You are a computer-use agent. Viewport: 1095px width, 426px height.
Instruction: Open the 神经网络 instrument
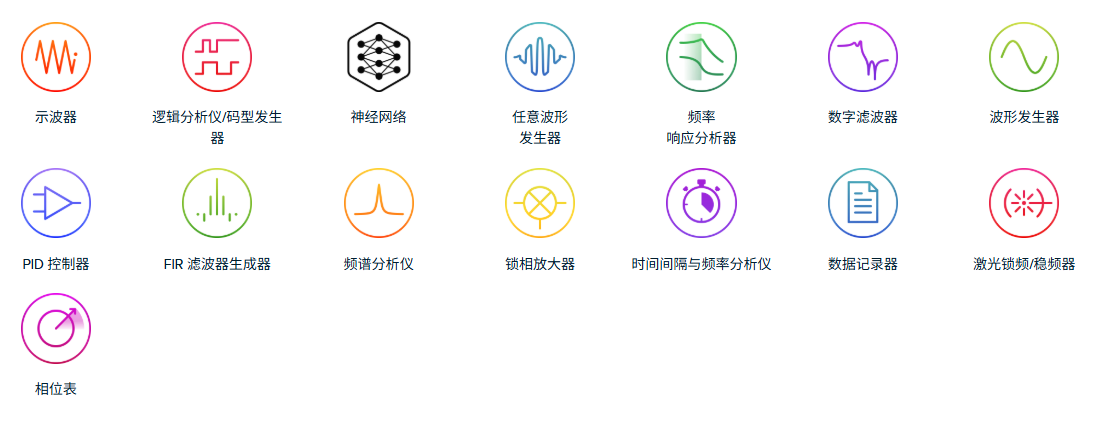pos(378,57)
